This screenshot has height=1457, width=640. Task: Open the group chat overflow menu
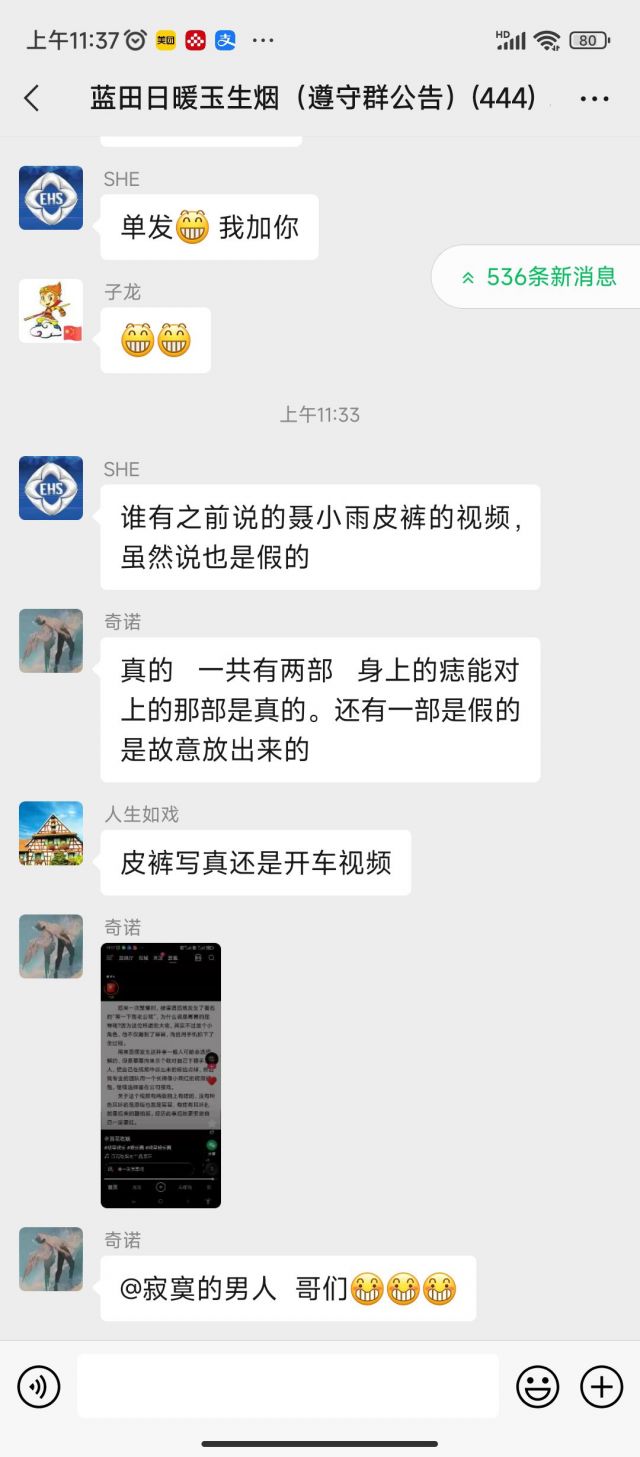(x=594, y=99)
